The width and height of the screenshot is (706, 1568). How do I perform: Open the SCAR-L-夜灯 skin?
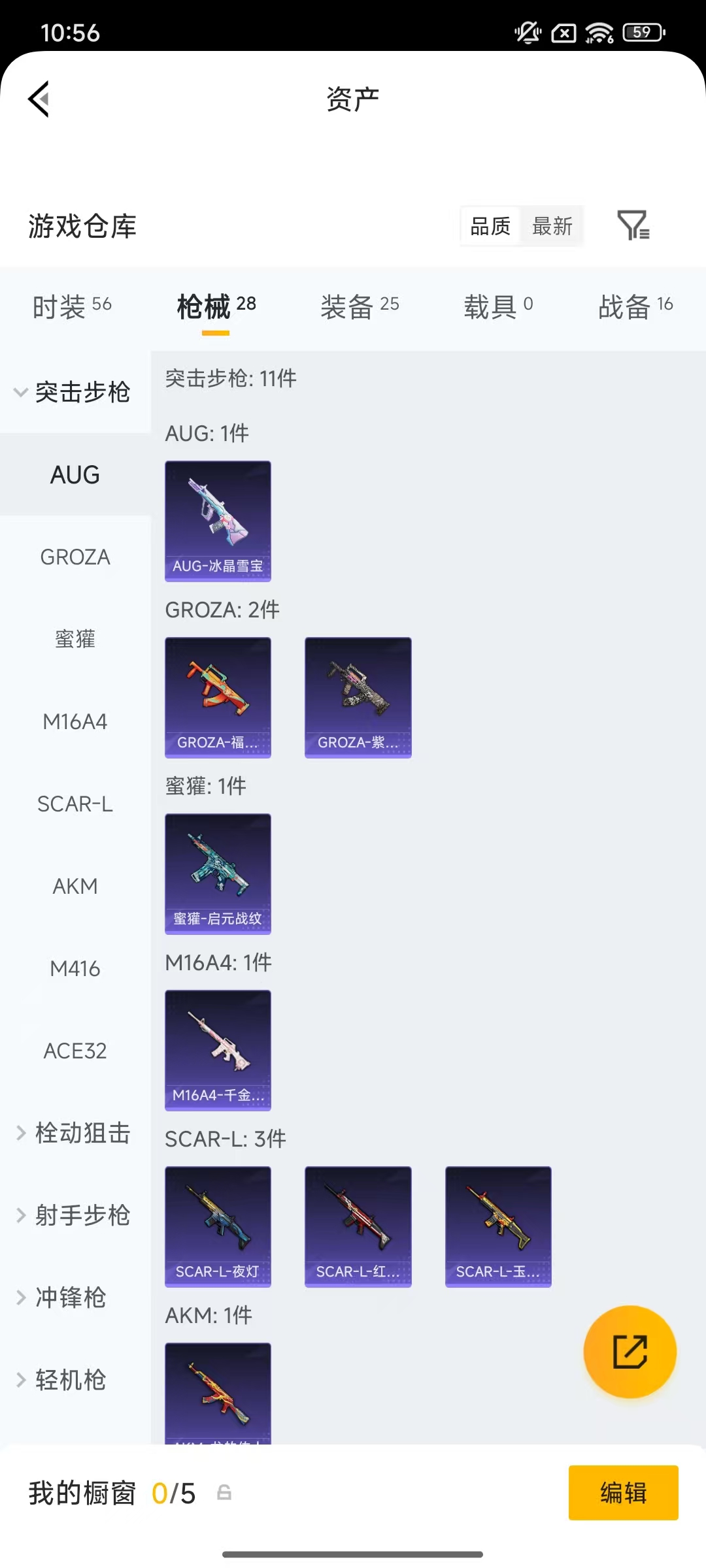point(218,1226)
